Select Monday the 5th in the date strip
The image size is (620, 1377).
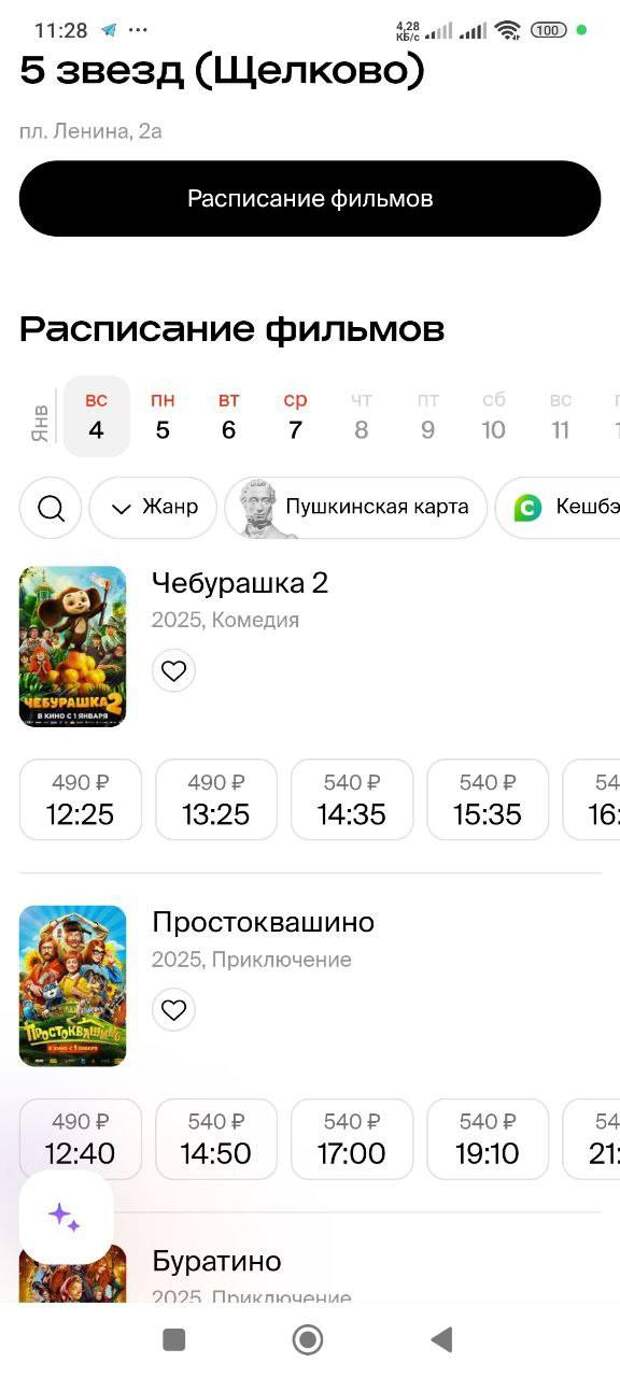click(x=162, y=416)
